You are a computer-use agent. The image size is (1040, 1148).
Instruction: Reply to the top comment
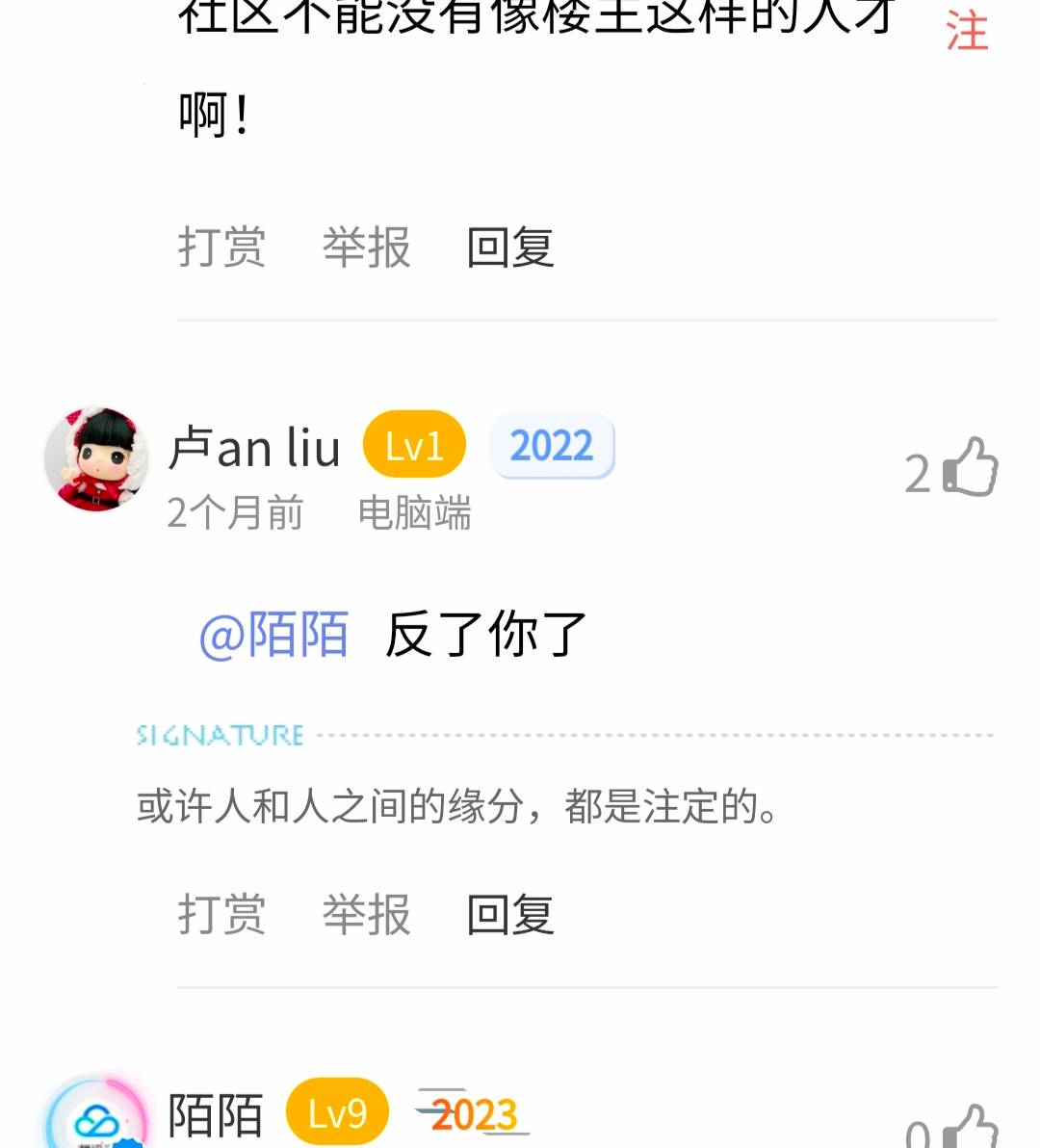point(510,247)
